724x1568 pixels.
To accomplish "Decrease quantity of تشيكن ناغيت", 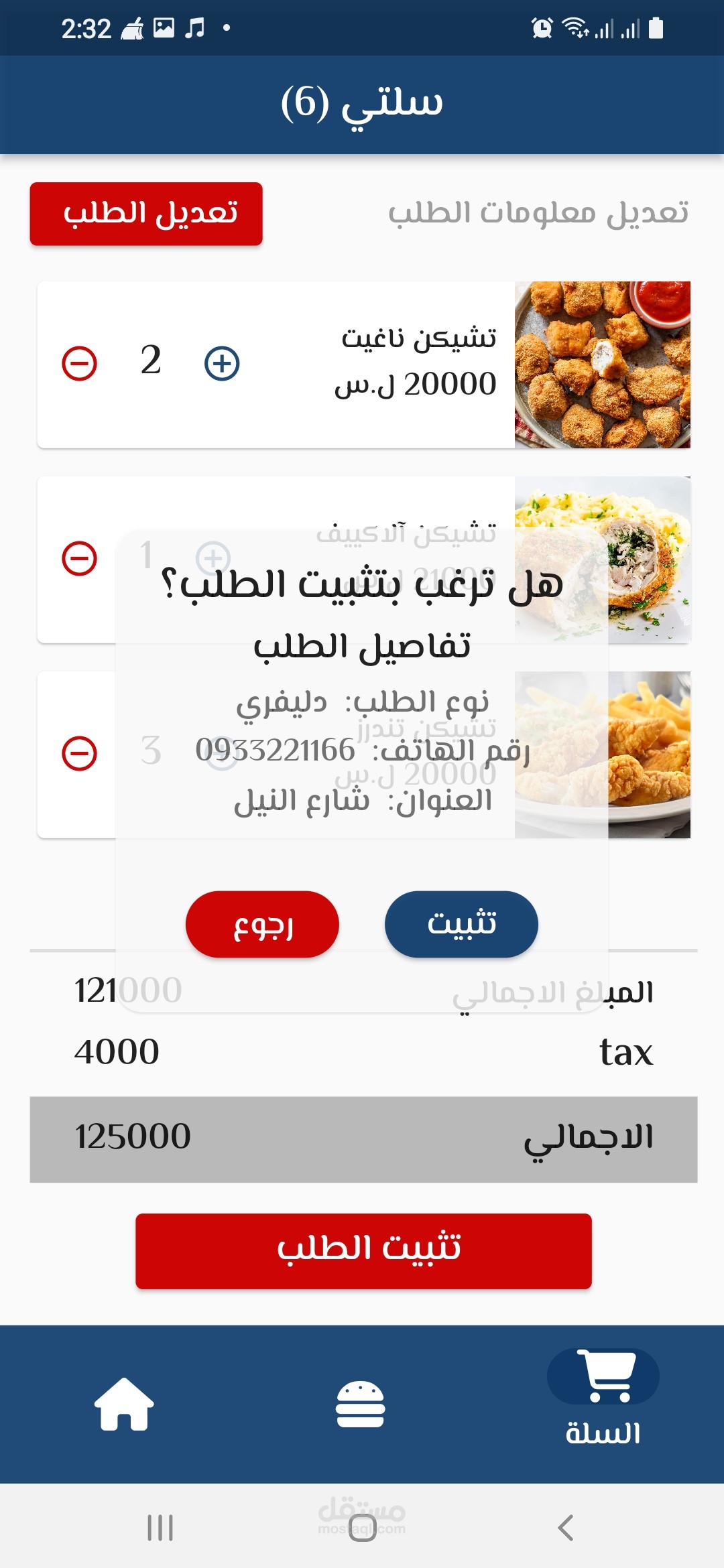I will point(80,364).
